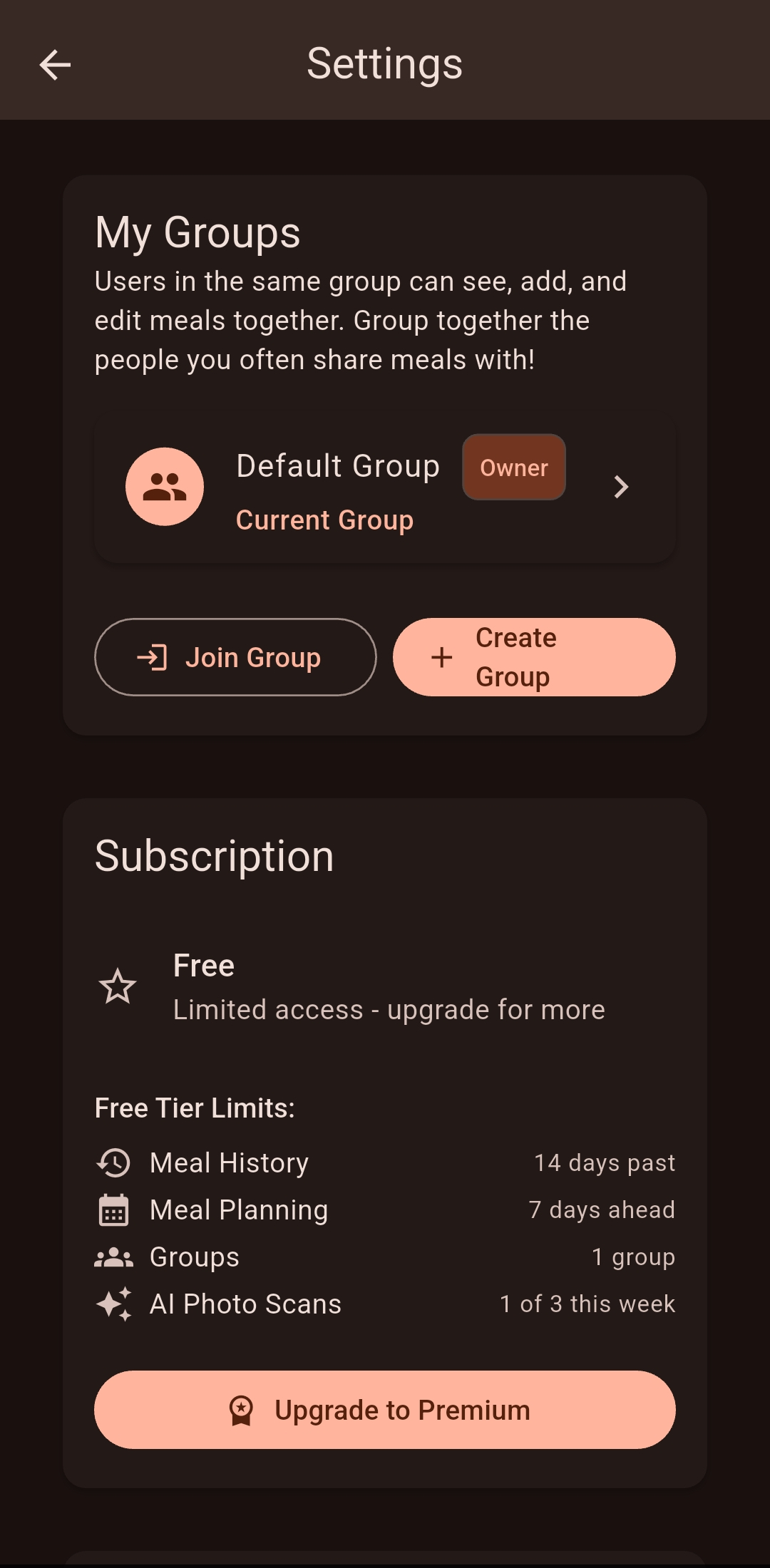Tap the plus icon on Create Group
The width and height of the screenshot is (770, 1568).
[441, 657]
